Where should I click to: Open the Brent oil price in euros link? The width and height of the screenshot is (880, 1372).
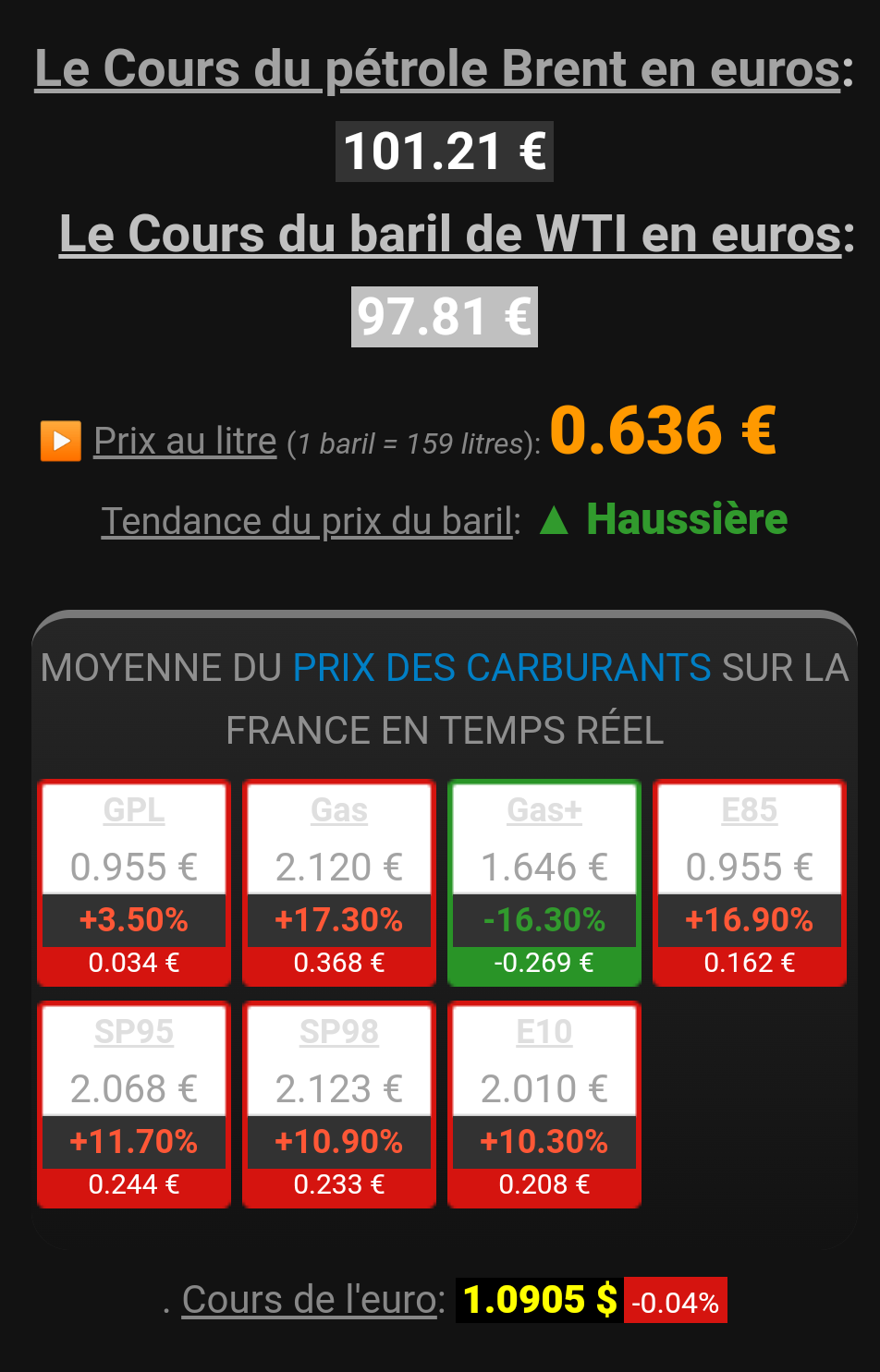[x=437, y=69]
